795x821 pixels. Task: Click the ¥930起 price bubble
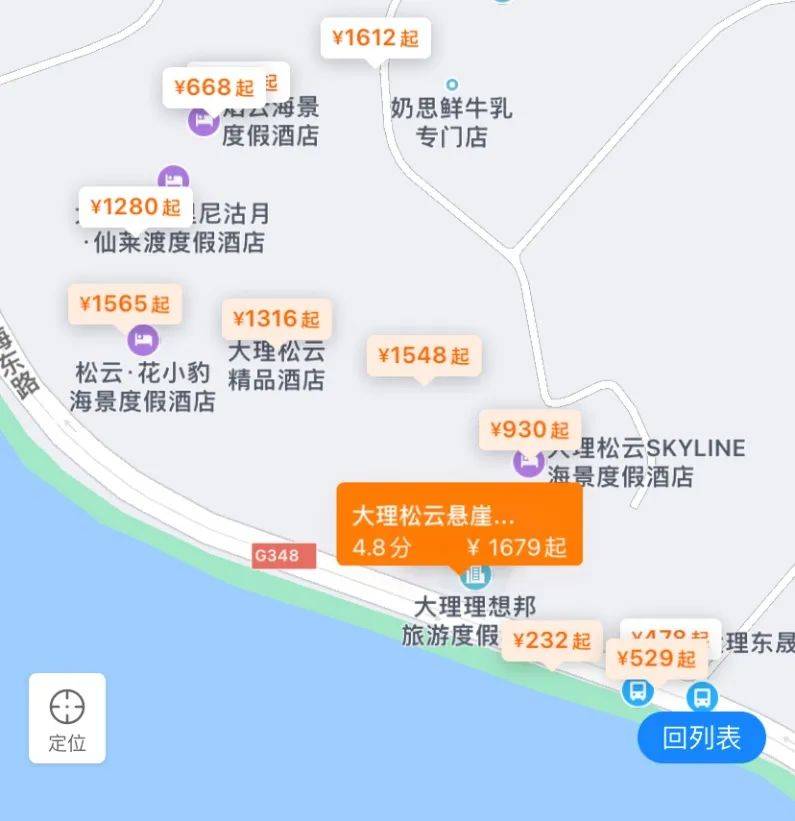[528, 429]
